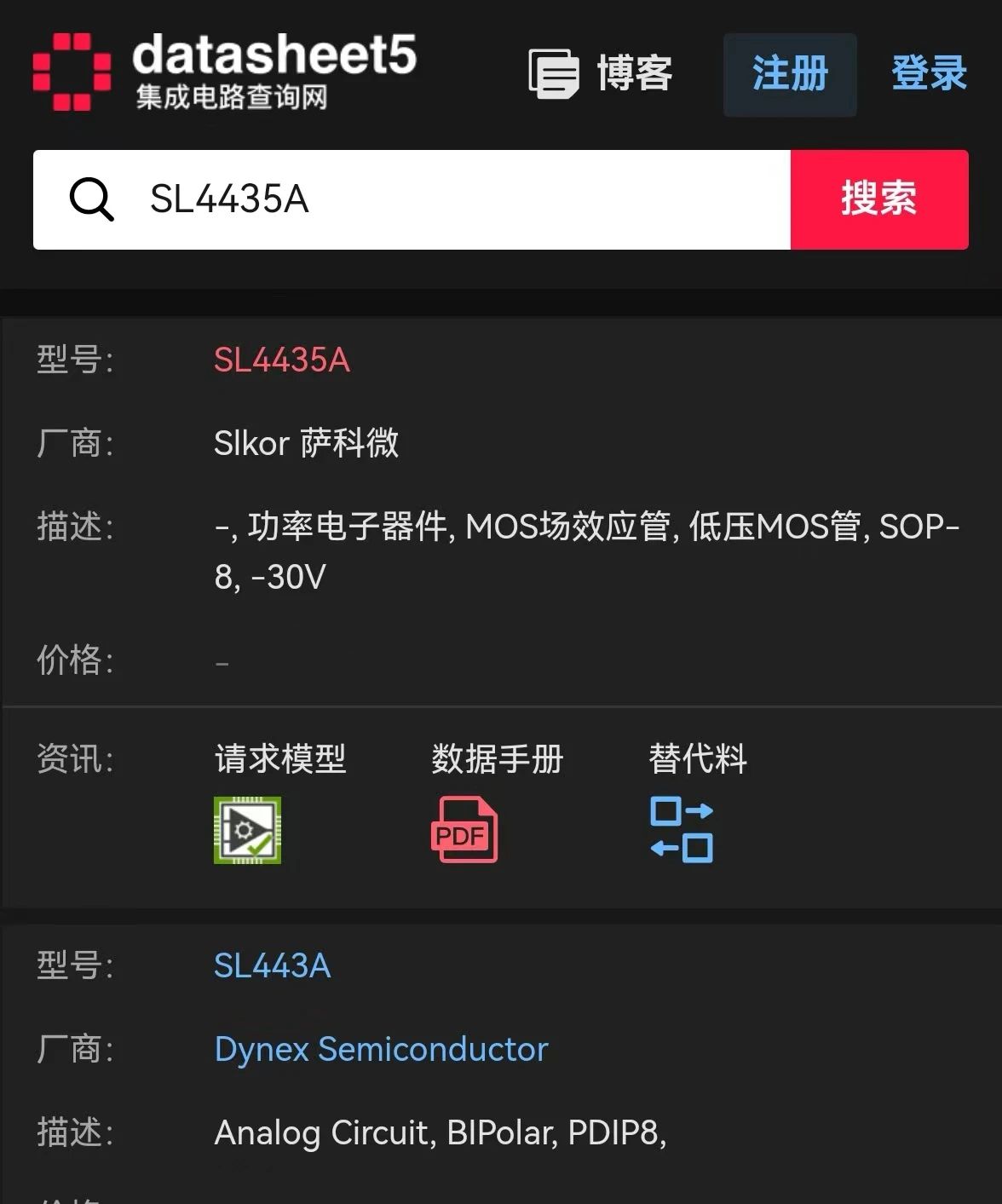
Task: Tap the green IC model request icon
Action: click(246, 830)
